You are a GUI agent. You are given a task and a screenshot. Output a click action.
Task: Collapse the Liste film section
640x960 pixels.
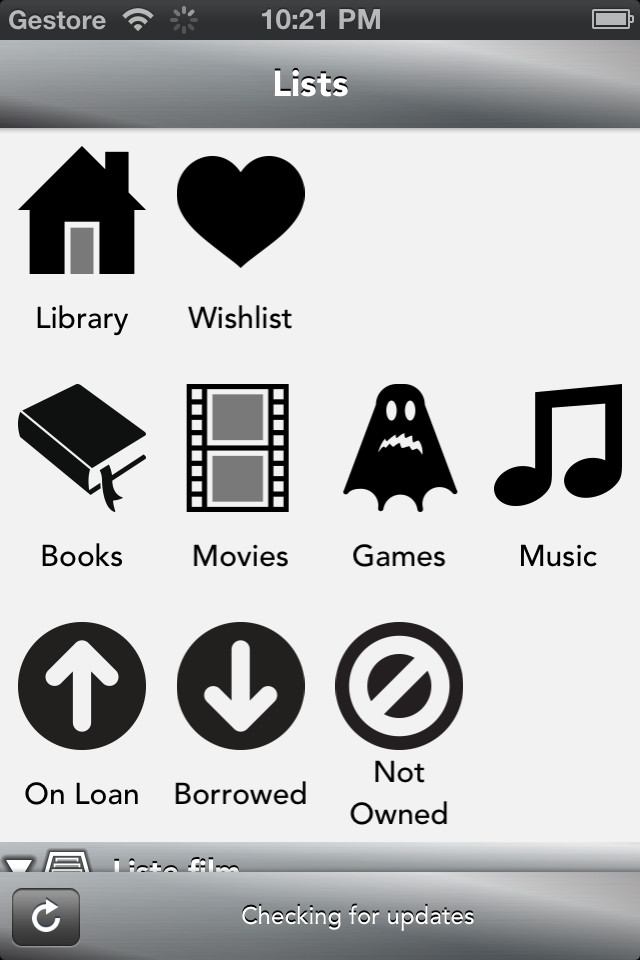tap(20, 862)
